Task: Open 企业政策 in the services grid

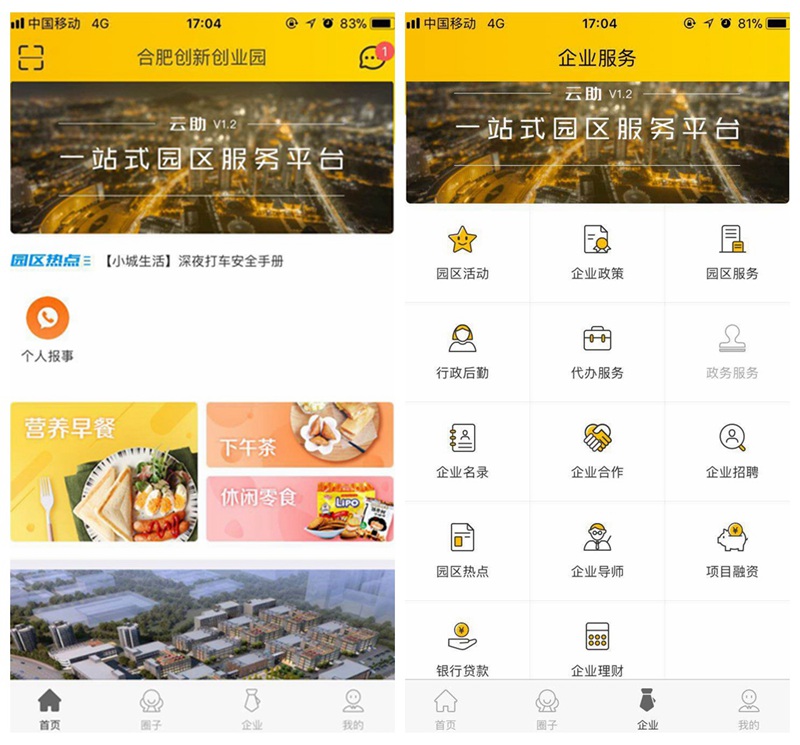Action: tap(597, 252)
